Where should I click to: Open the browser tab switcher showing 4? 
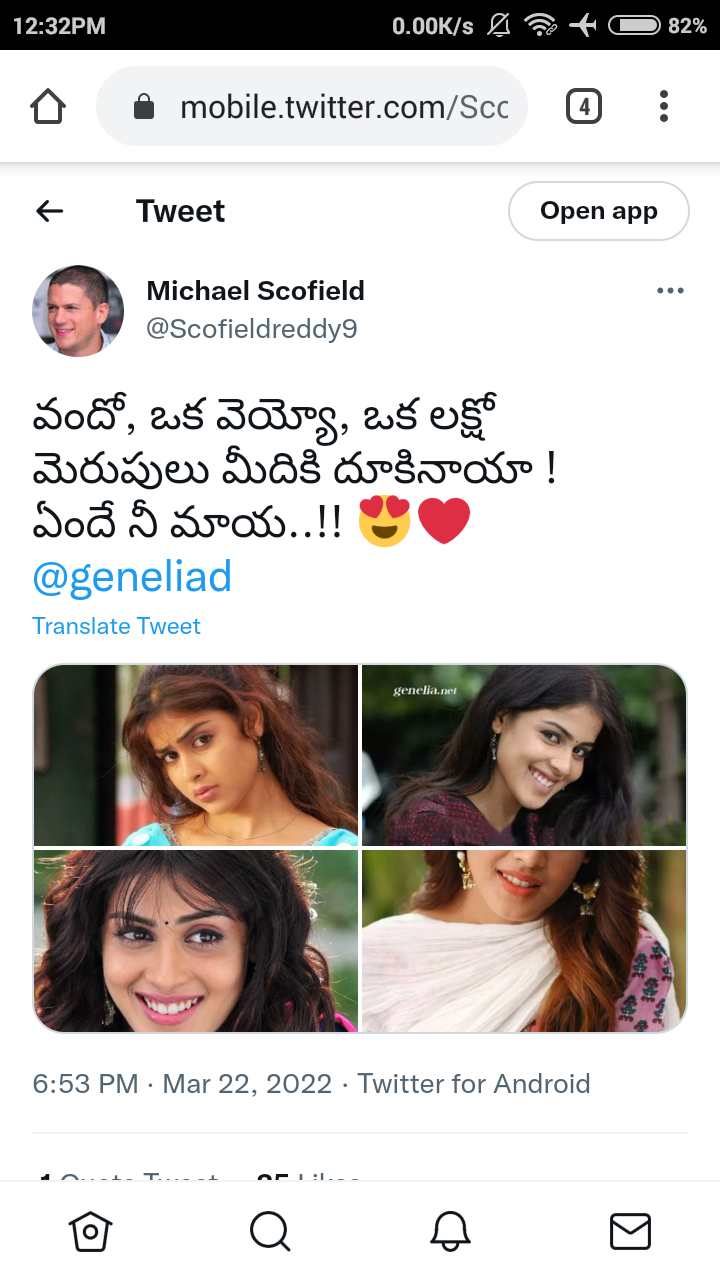584,106
